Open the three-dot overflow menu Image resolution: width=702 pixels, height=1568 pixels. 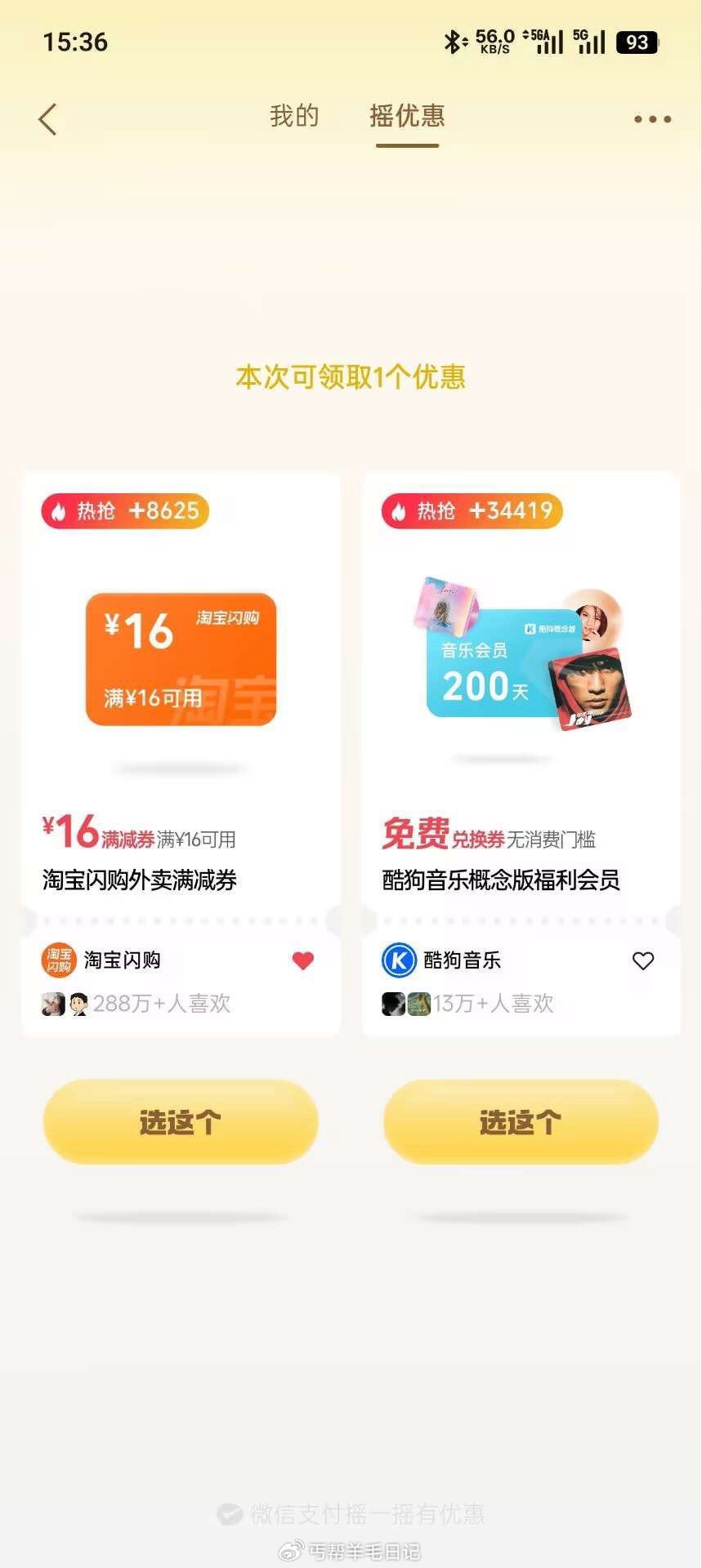click(652, 119)
